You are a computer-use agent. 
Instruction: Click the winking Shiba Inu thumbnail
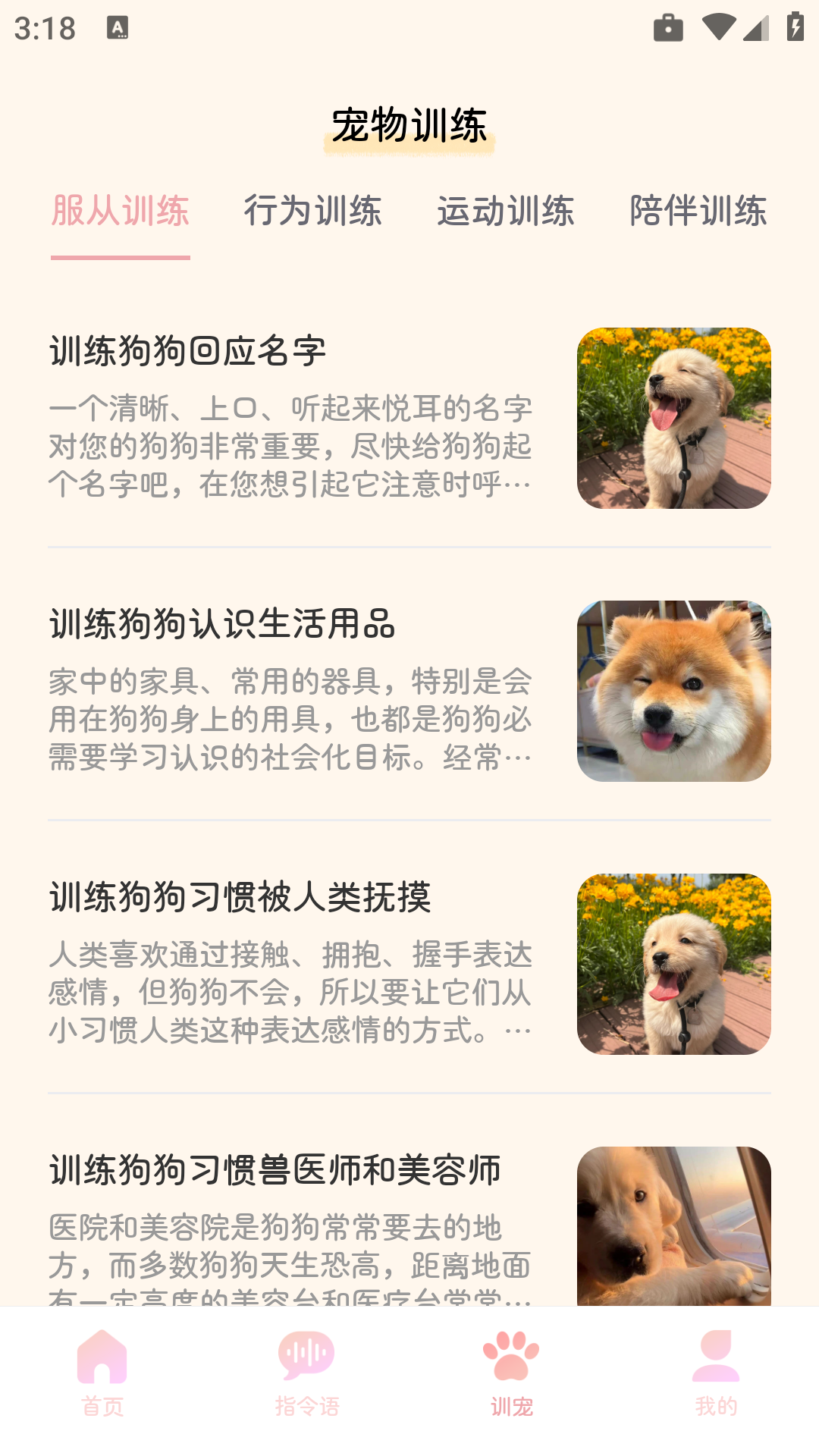pos(673,692)
